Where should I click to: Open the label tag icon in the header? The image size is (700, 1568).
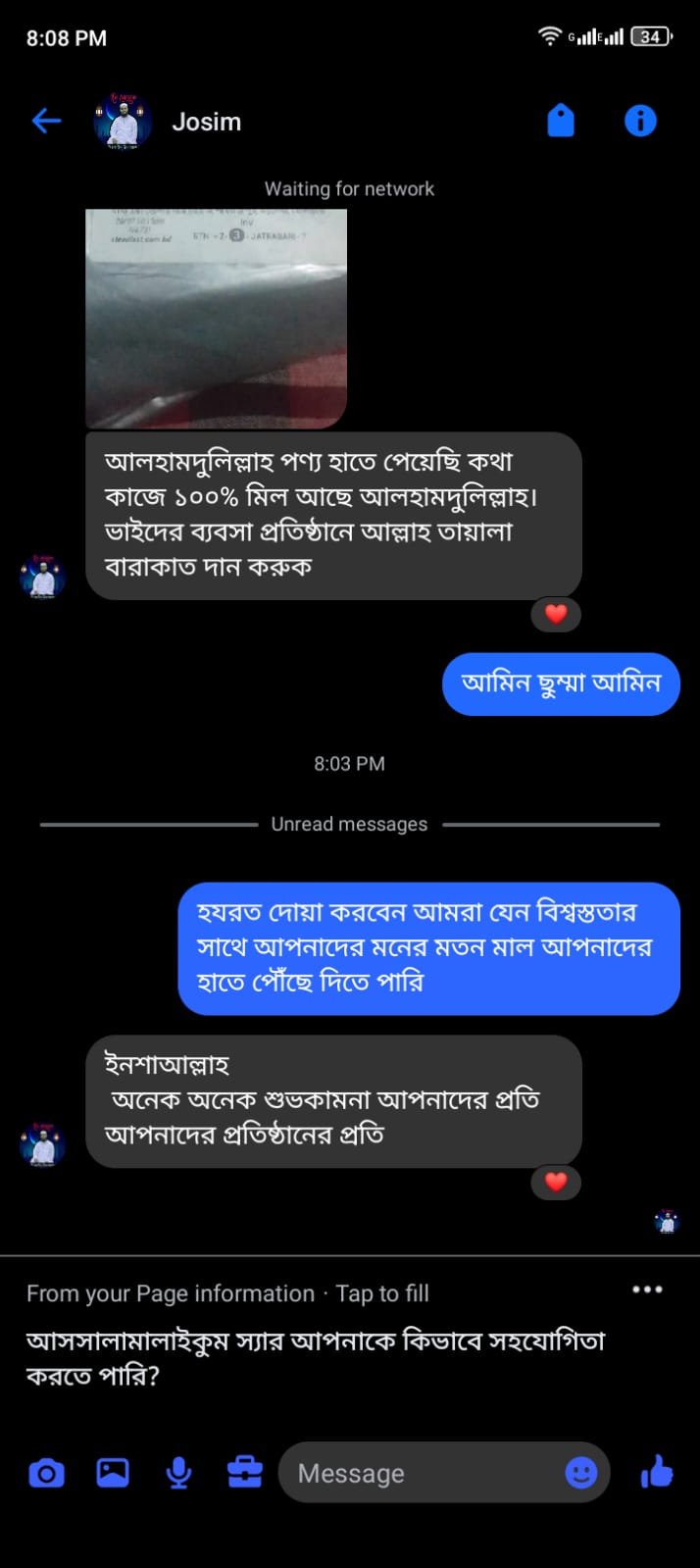tap(560, 122)
